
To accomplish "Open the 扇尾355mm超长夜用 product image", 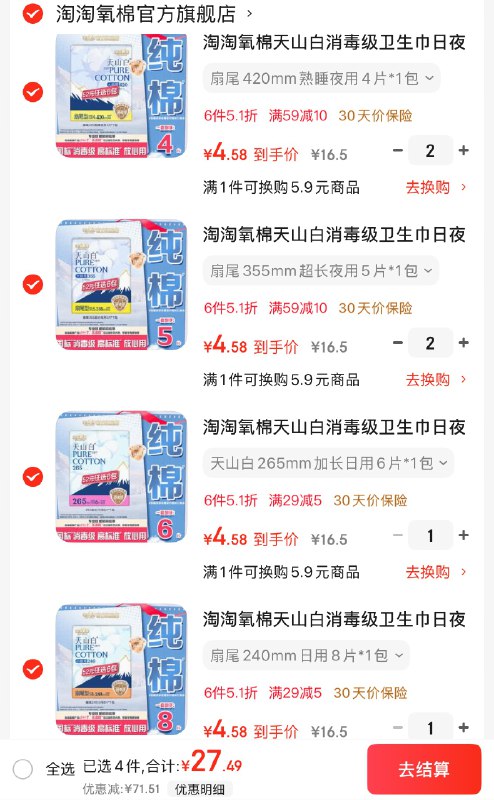I will click(x=121, y=285).
